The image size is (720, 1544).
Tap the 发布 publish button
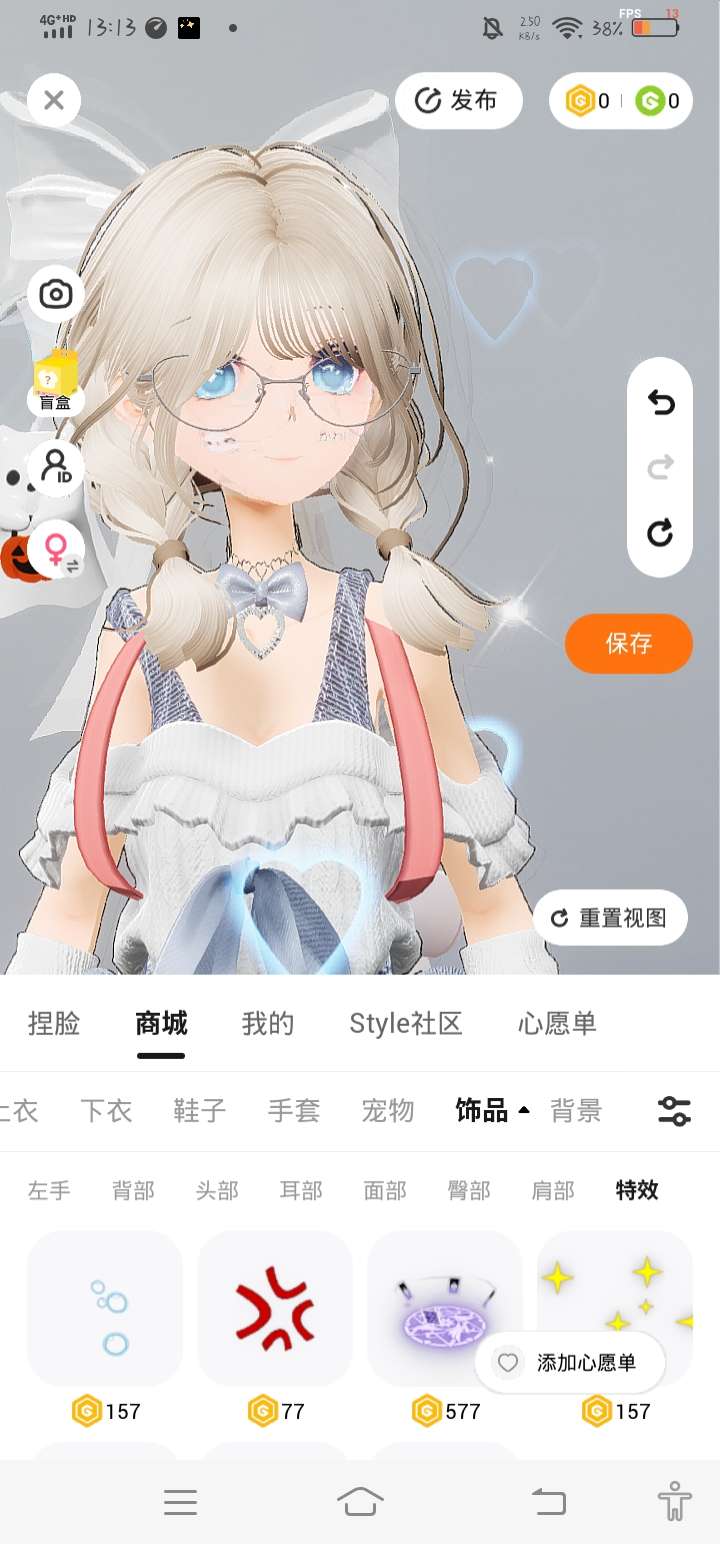click(x=459, y=100)
